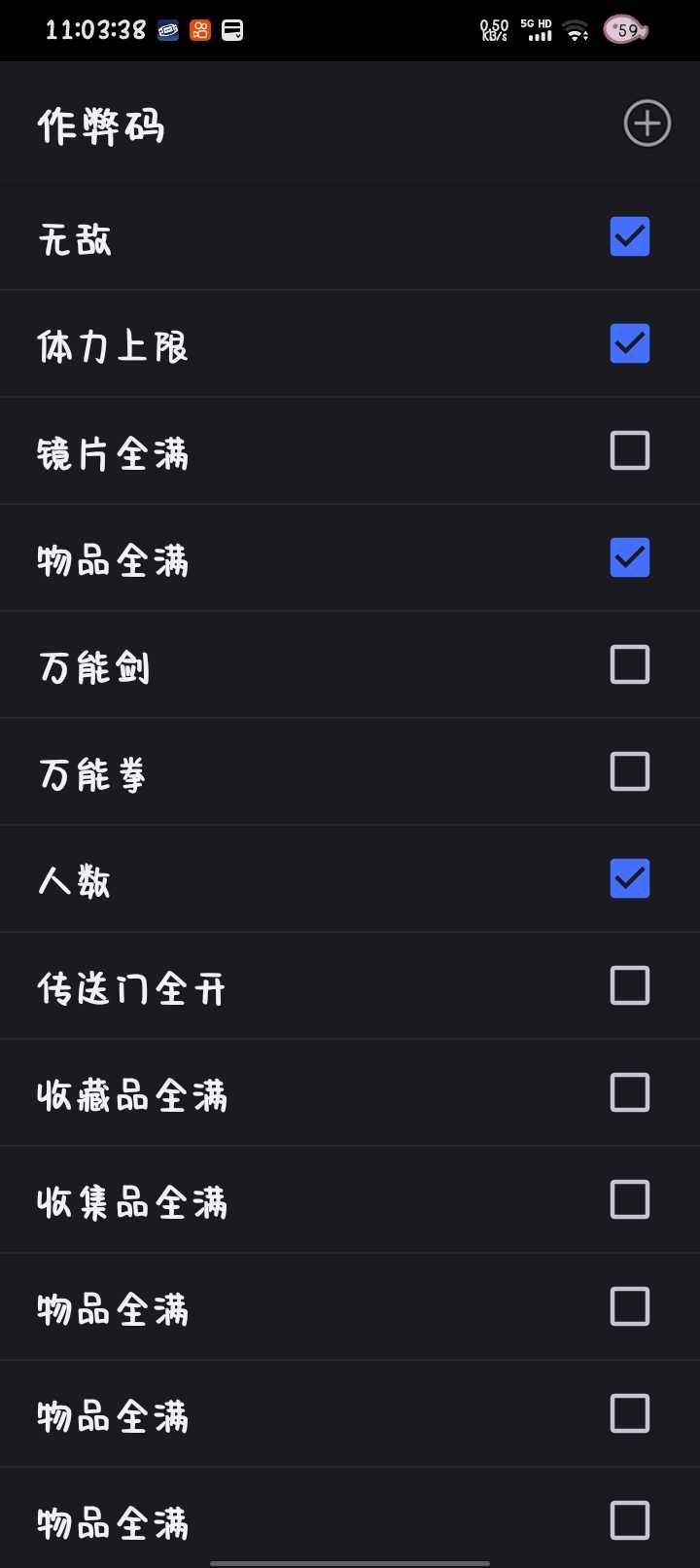Screen dimensions: 700x1568
Task: Enable the 镜片全满 cheat
Action: [x=630, y=450]
